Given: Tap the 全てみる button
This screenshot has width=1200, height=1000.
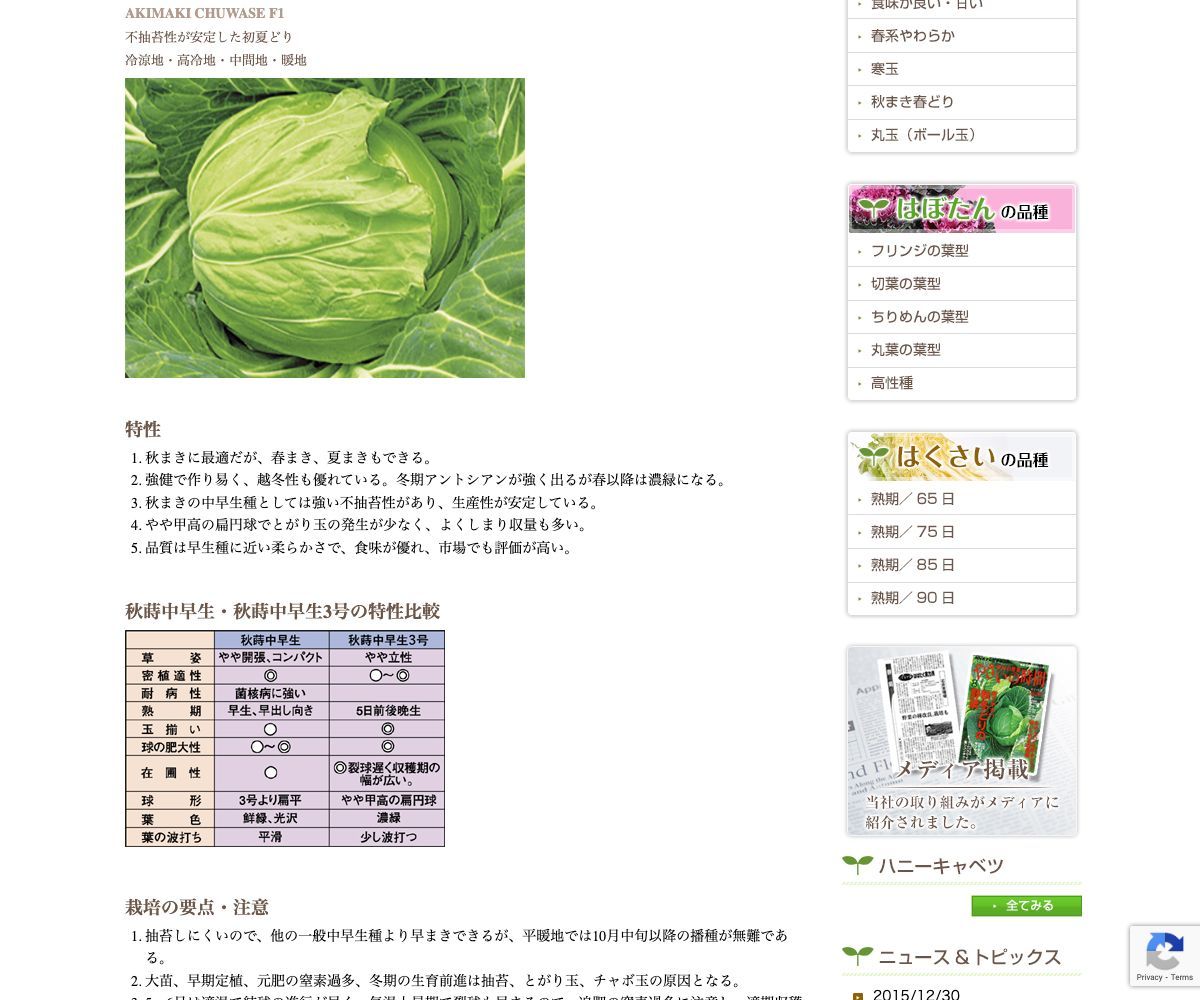Looking at the screenshot, I should [1026, 906].
